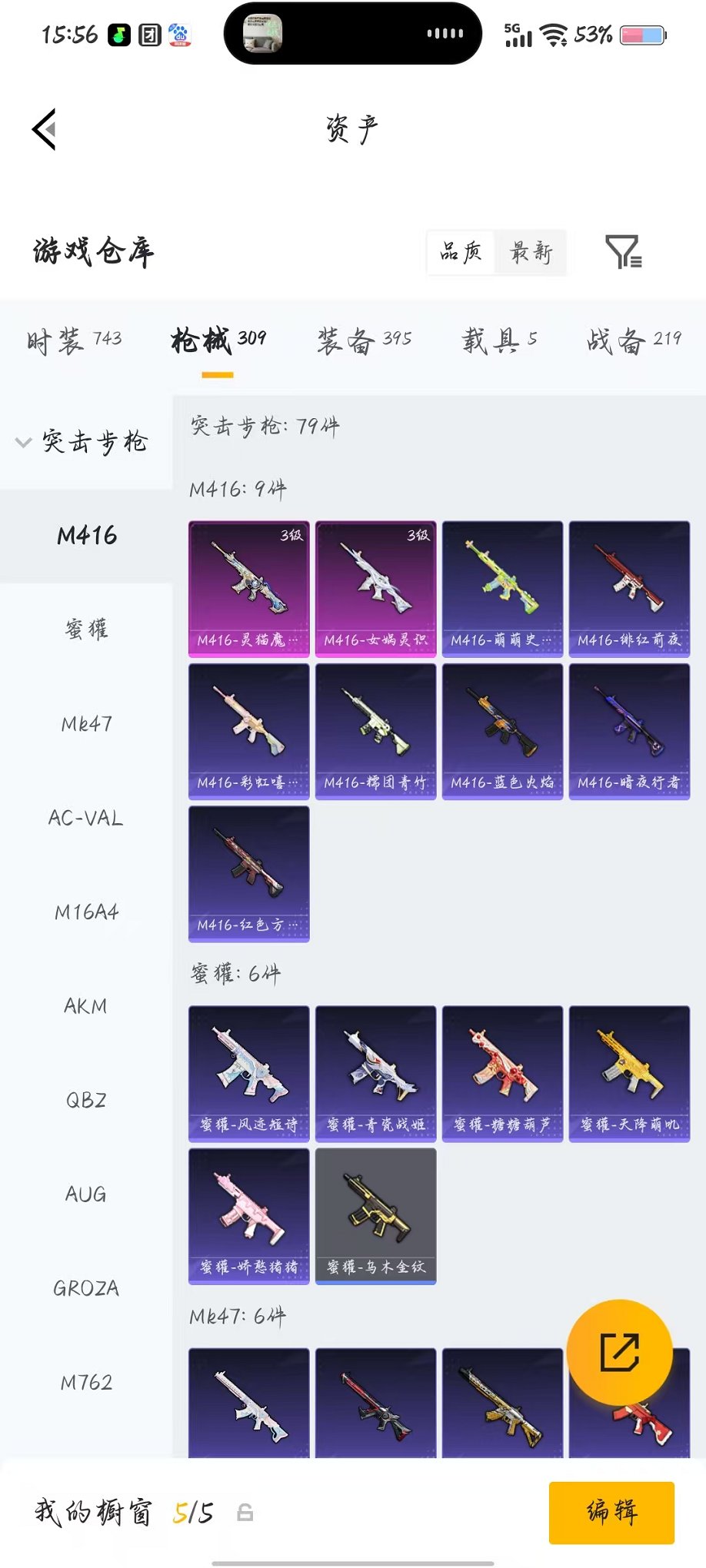Open the filter icon next to sort options

(623, 252)
